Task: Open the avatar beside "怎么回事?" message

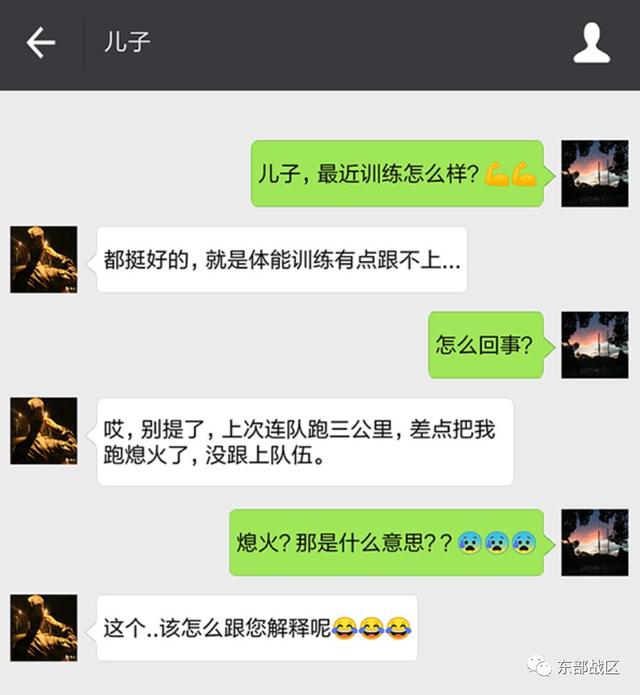Action: coord(594,345)
